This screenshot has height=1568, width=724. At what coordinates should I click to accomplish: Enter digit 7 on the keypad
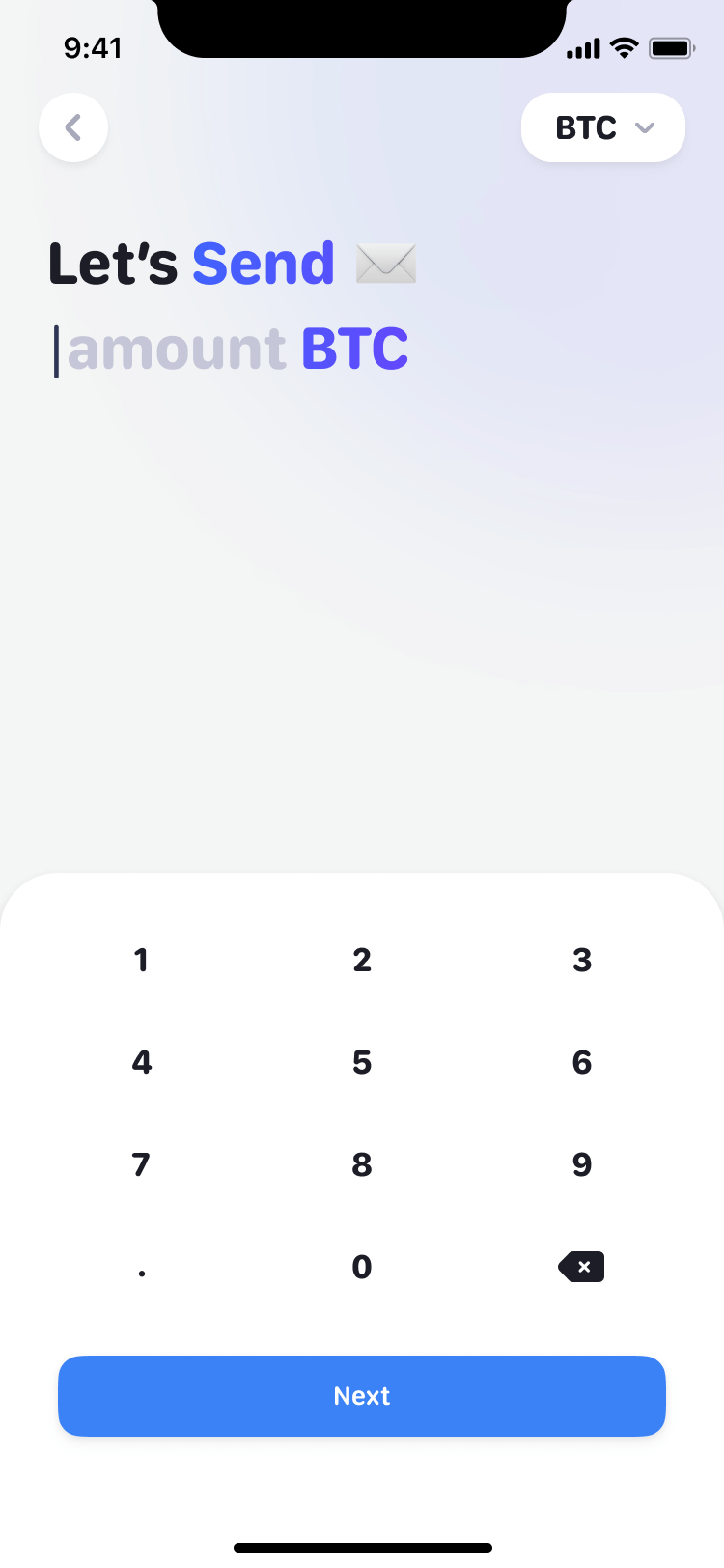pyautogui.click(x=142, y=1164)
